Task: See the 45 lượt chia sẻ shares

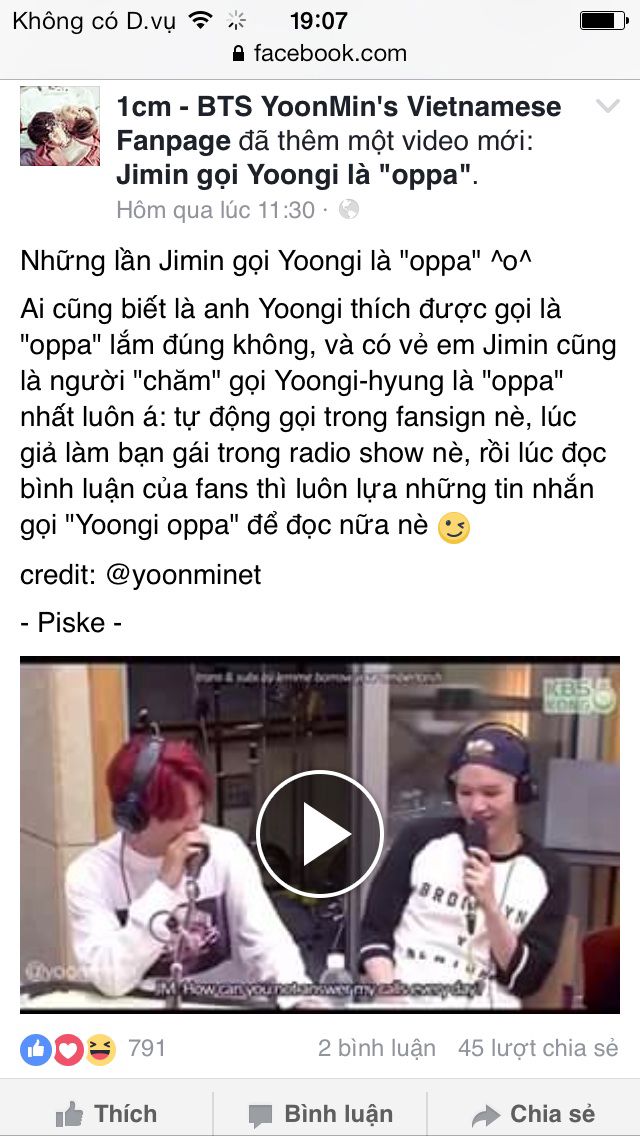Action: [x=538, y=1048]
